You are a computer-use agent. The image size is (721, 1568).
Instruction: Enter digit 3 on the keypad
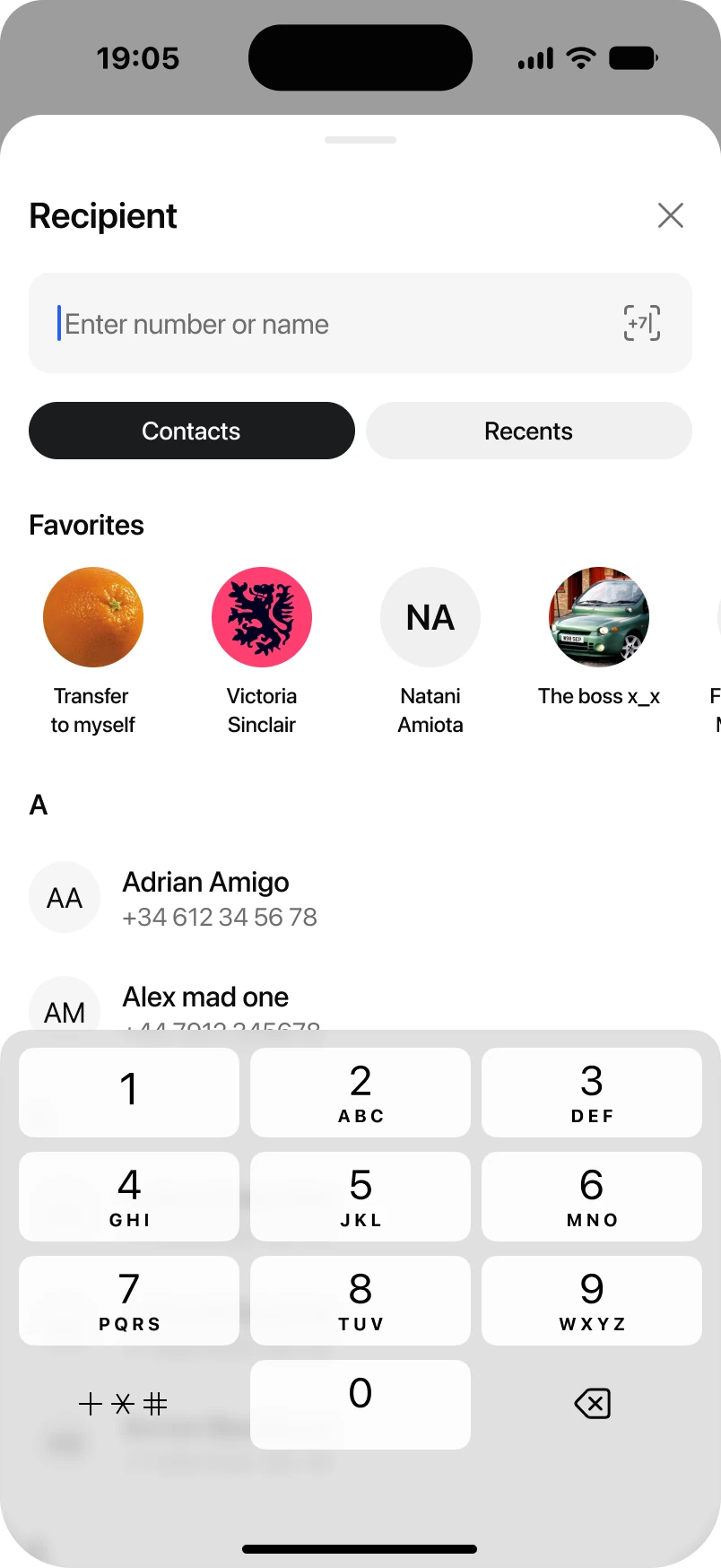[592, 1093]
